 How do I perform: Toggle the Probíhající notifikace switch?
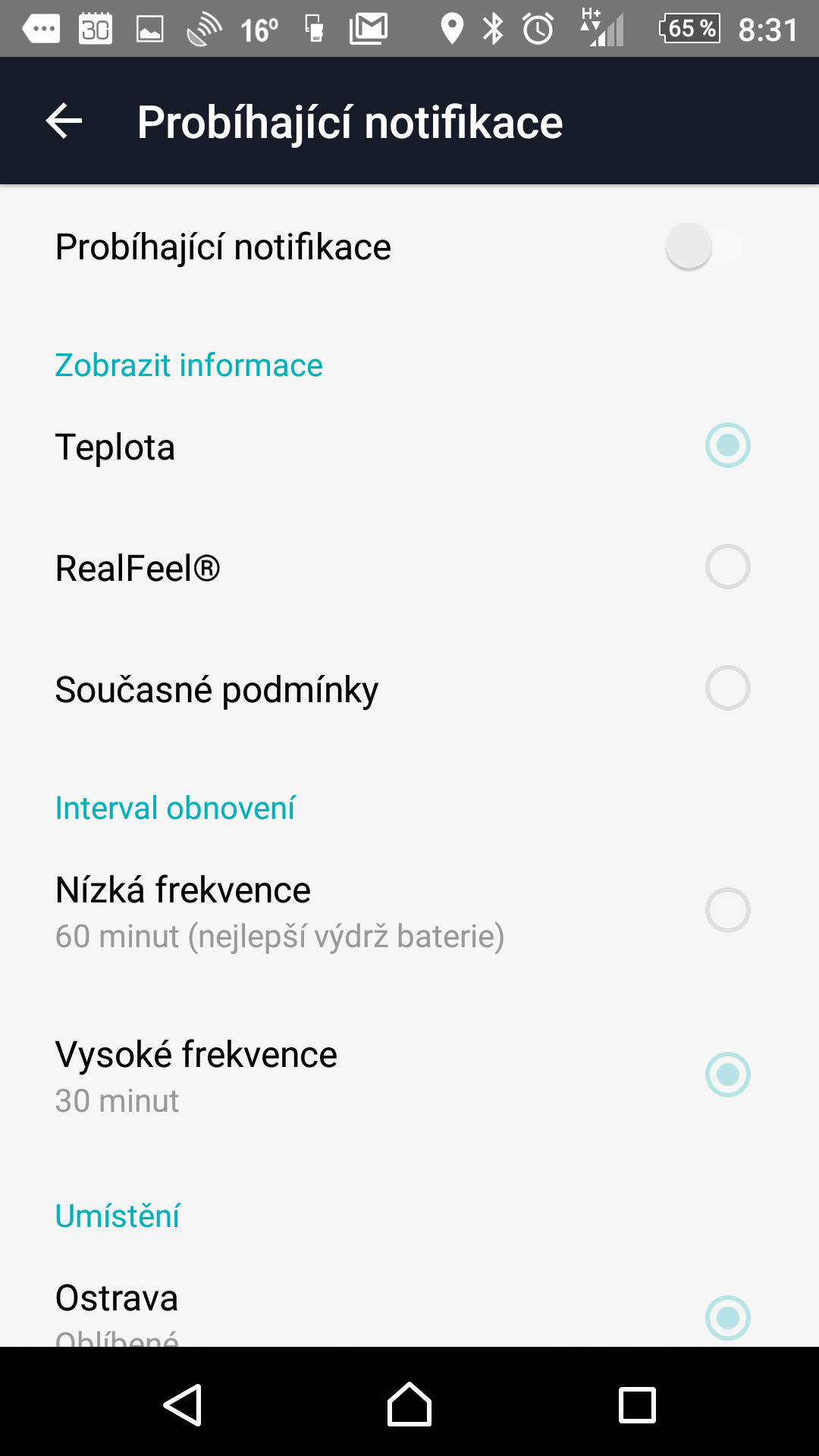(x=704, y=246)
